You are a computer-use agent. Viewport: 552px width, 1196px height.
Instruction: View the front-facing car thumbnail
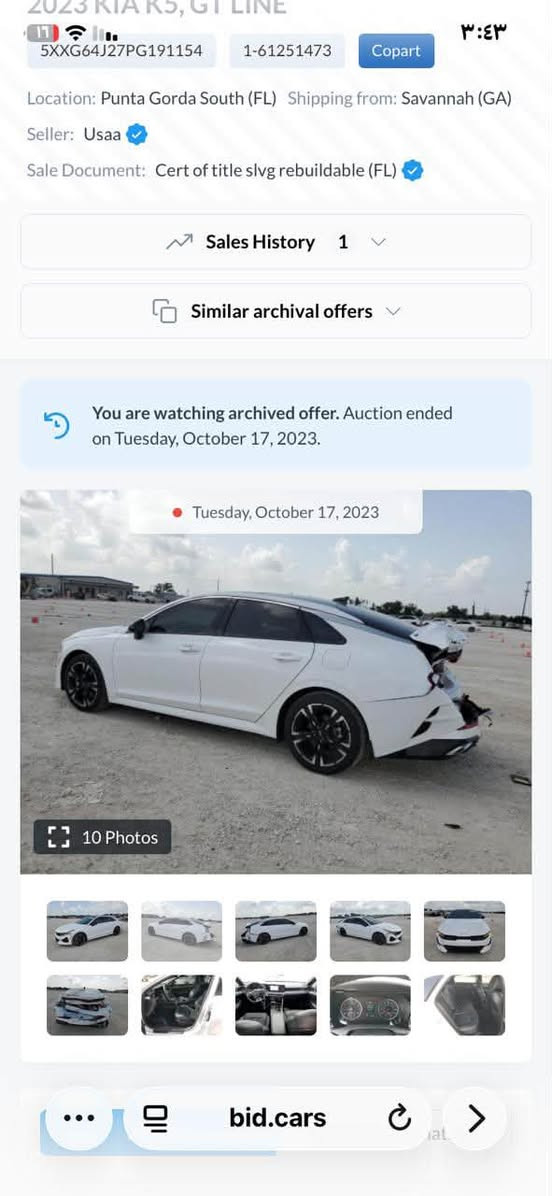click(464, 931)
